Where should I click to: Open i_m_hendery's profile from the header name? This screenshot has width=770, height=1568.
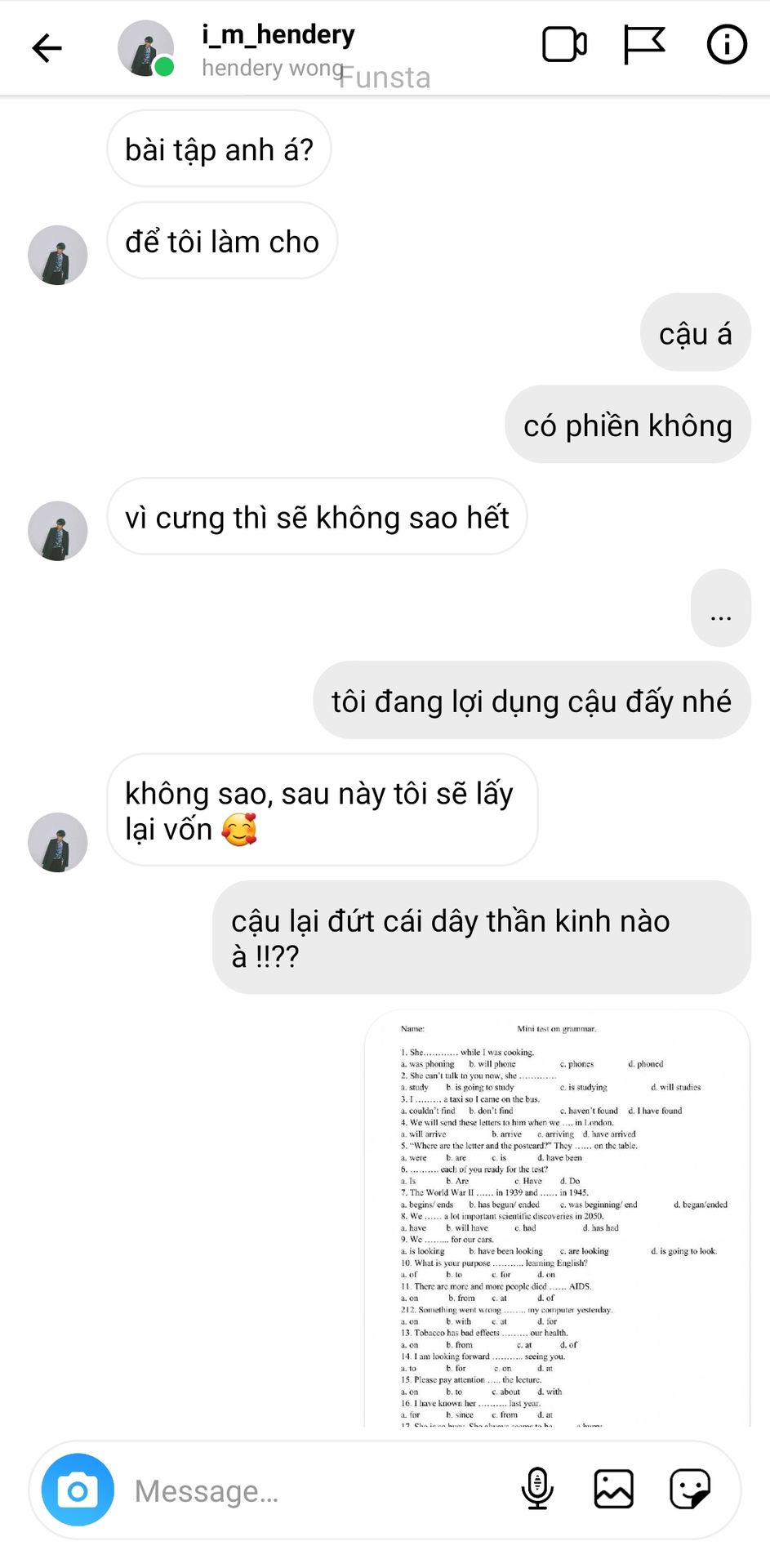click(278, 34)
